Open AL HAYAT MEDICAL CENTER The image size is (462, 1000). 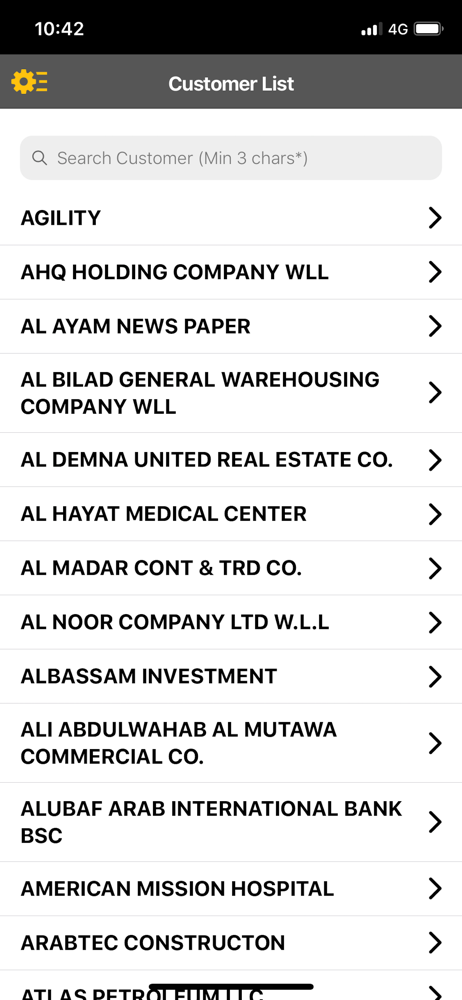[231, 514]
